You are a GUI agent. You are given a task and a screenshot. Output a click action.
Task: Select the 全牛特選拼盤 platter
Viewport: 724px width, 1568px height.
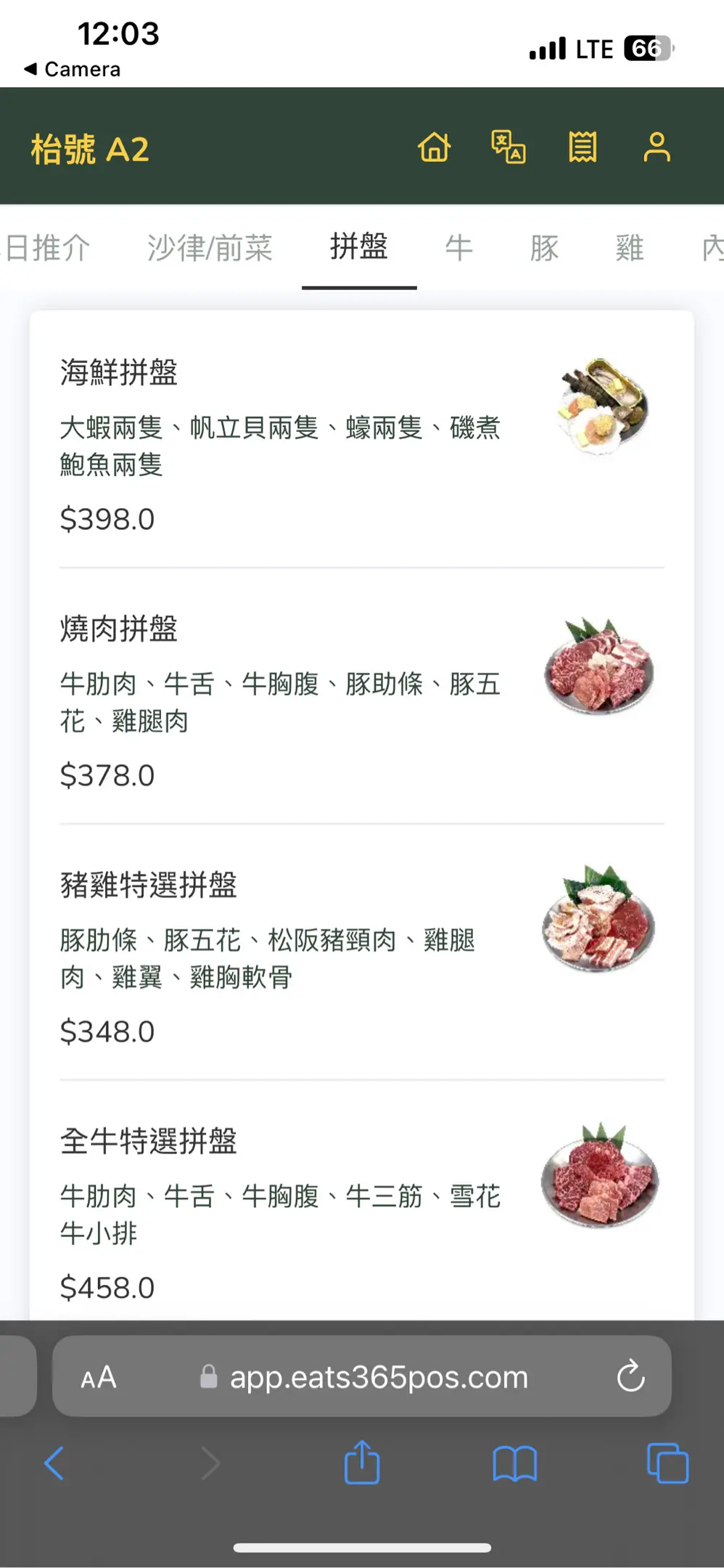[148, 1141]
